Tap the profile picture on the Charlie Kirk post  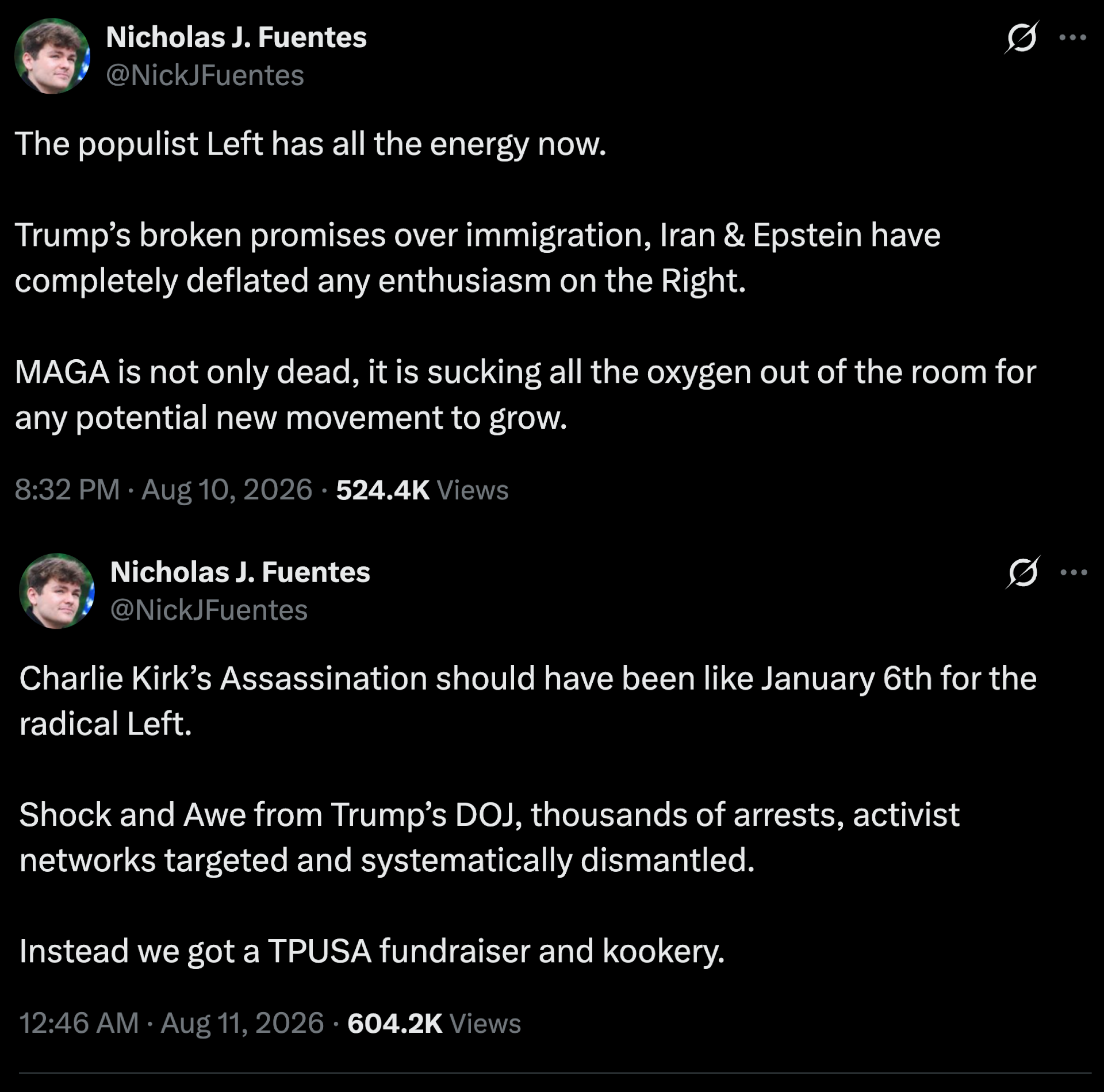[57, 591]
